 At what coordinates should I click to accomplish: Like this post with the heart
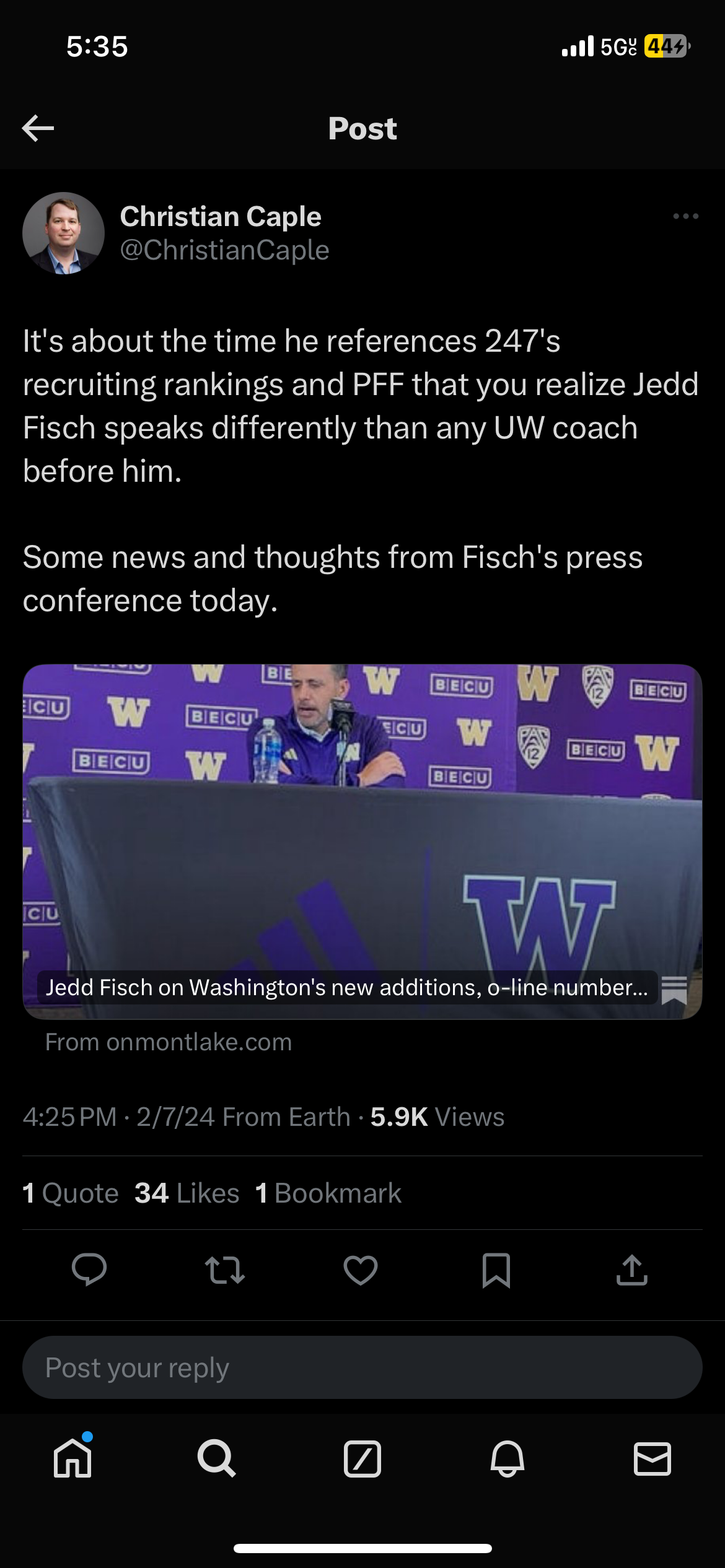click(x=361, y=1270)
